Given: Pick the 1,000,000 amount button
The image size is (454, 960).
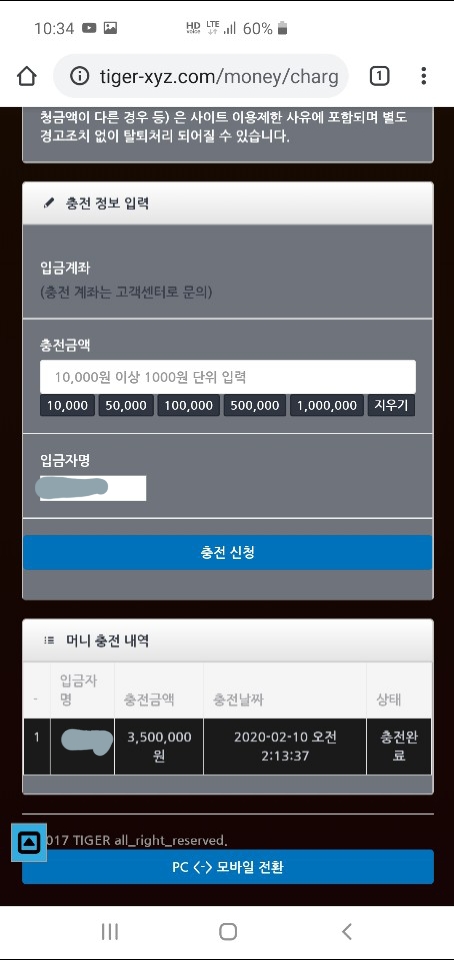Looking at the screenshot, I should (x=327, y=405).
